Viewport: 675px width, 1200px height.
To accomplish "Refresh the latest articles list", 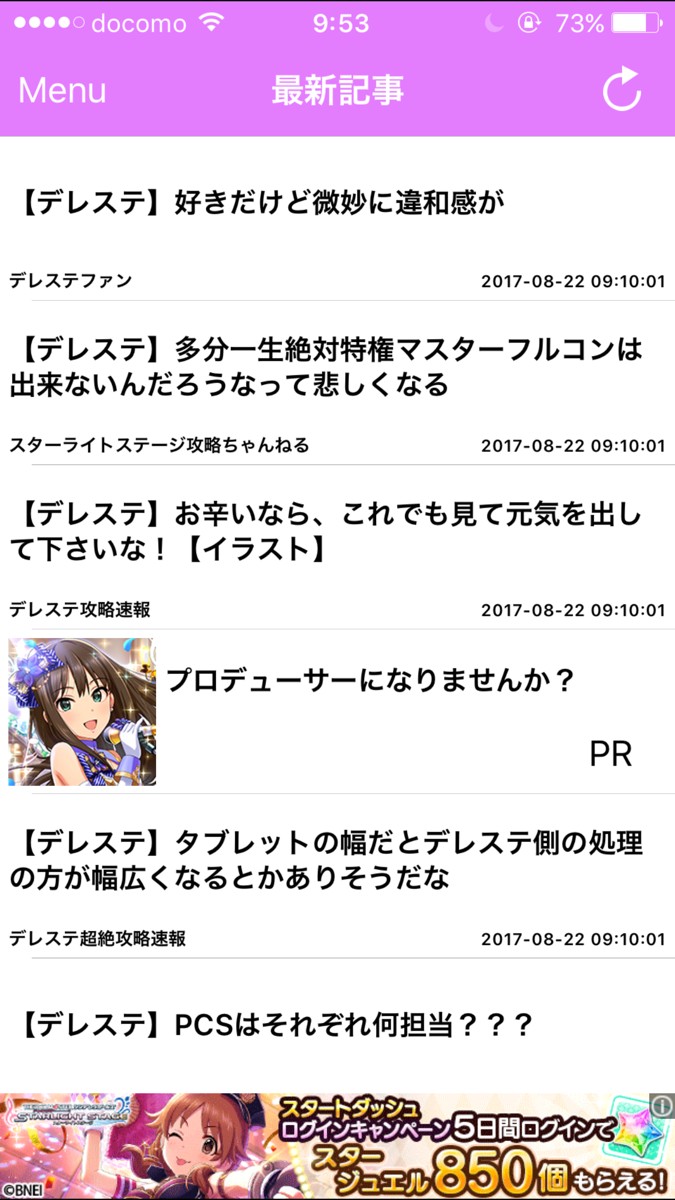I will tap(621, 91).
